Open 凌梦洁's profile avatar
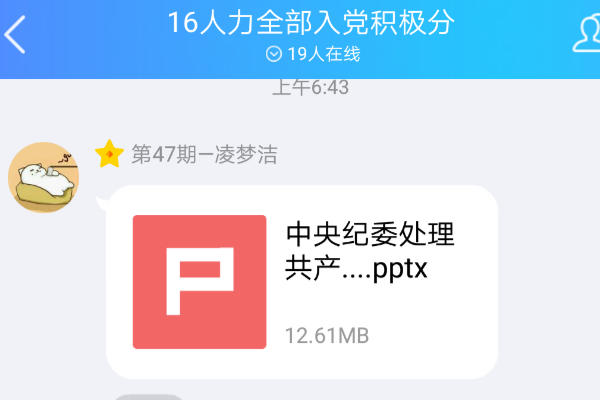Screen dimensions: 600x400 click(x=43, y=178)
